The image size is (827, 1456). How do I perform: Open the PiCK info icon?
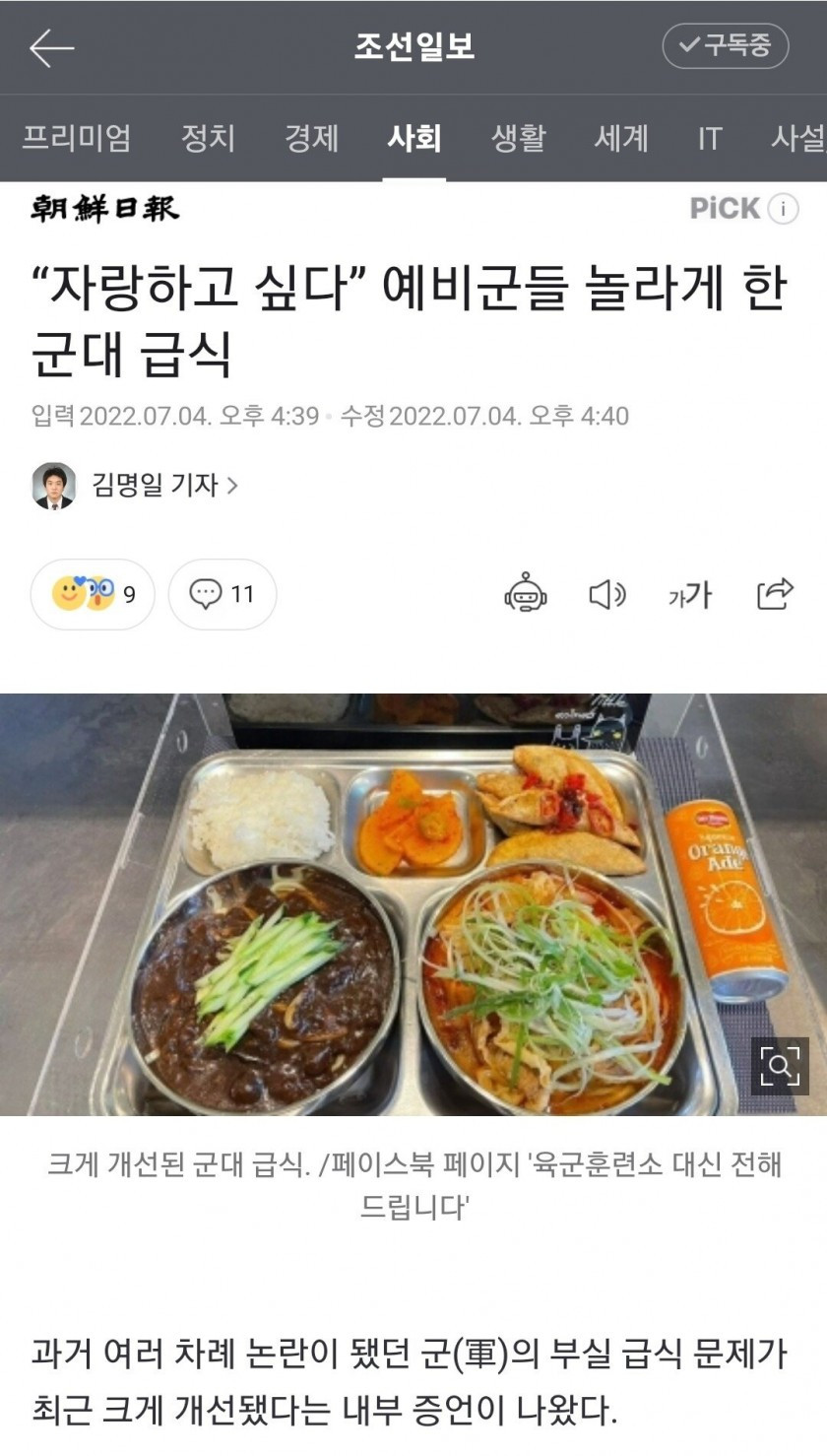click(783, 209)
